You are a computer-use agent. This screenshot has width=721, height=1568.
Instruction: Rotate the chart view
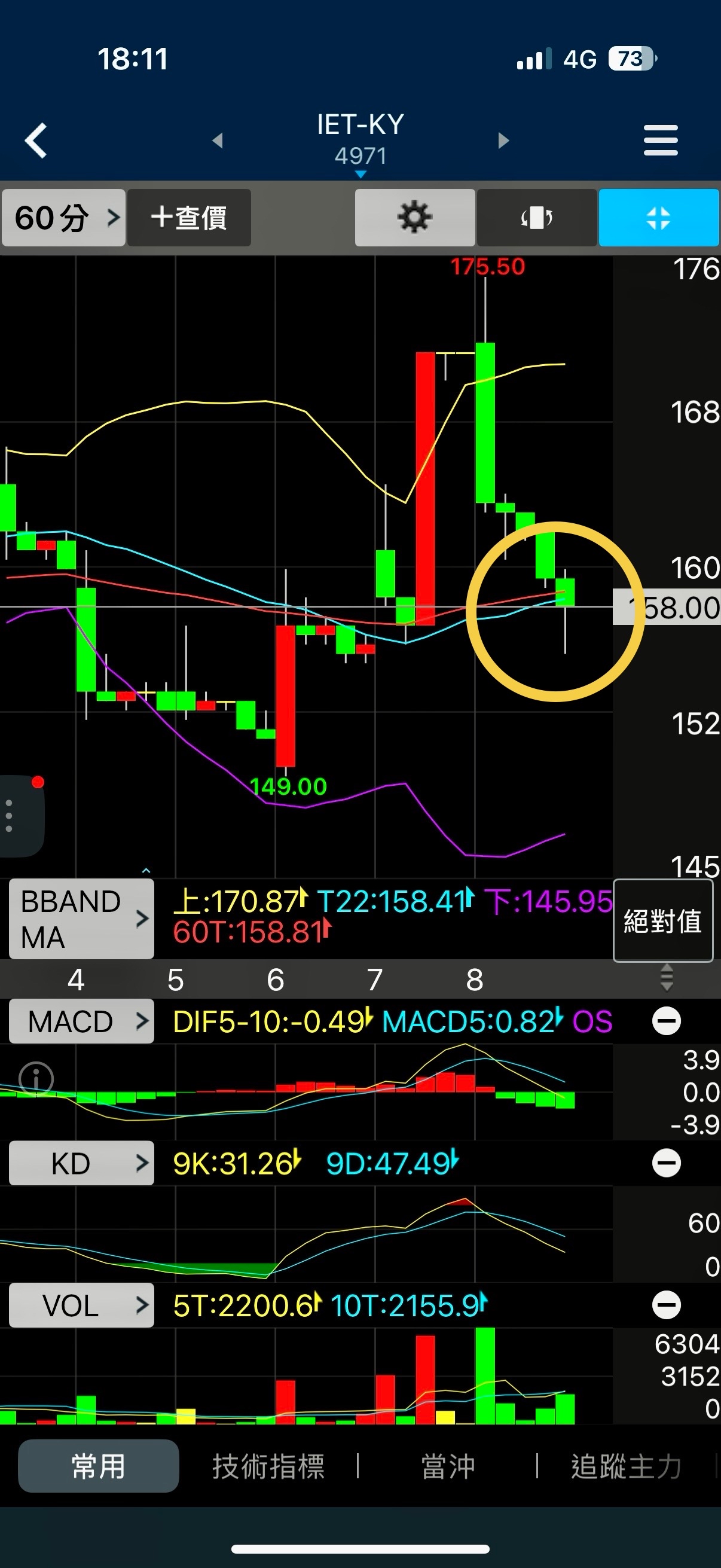tap(537, 217)
